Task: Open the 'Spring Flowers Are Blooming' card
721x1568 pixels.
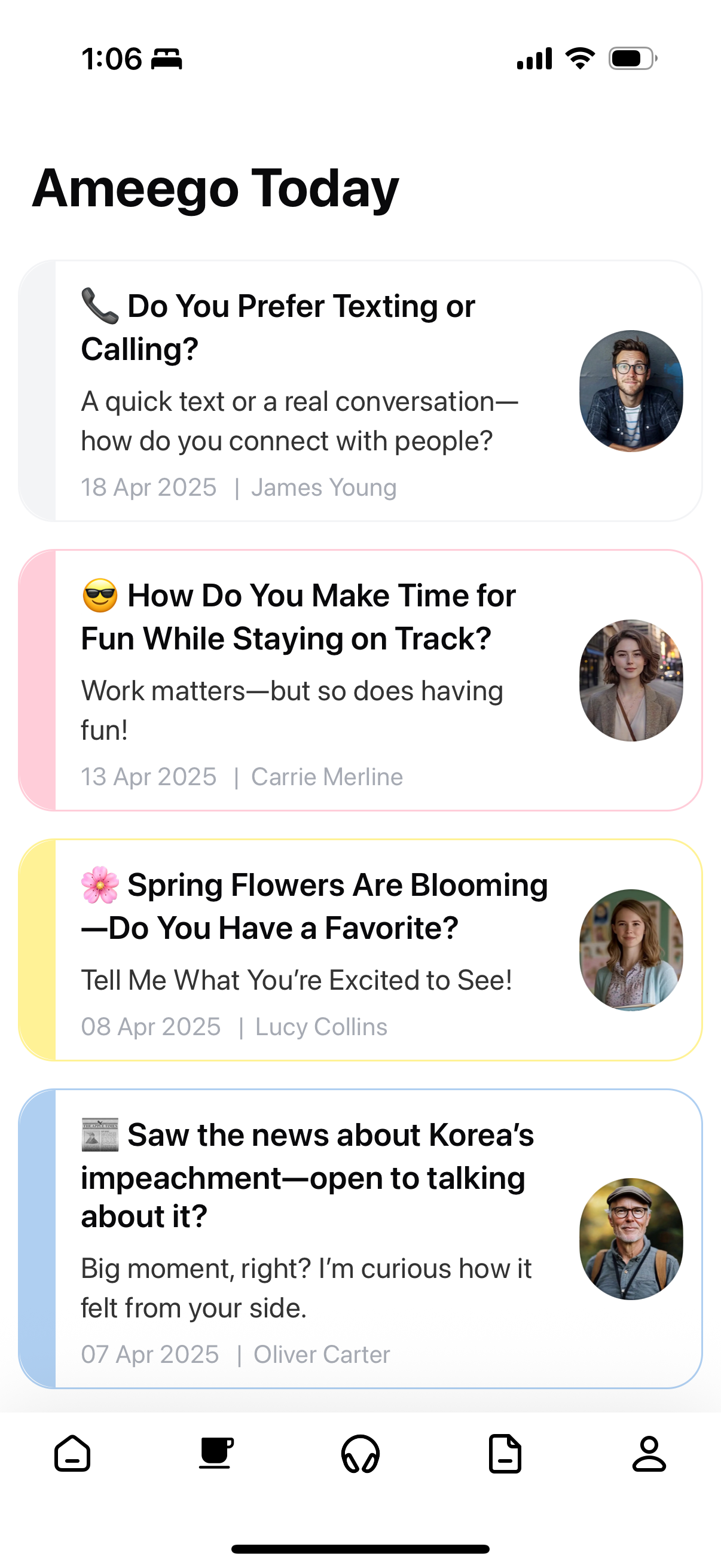Action: click(360, 950)
